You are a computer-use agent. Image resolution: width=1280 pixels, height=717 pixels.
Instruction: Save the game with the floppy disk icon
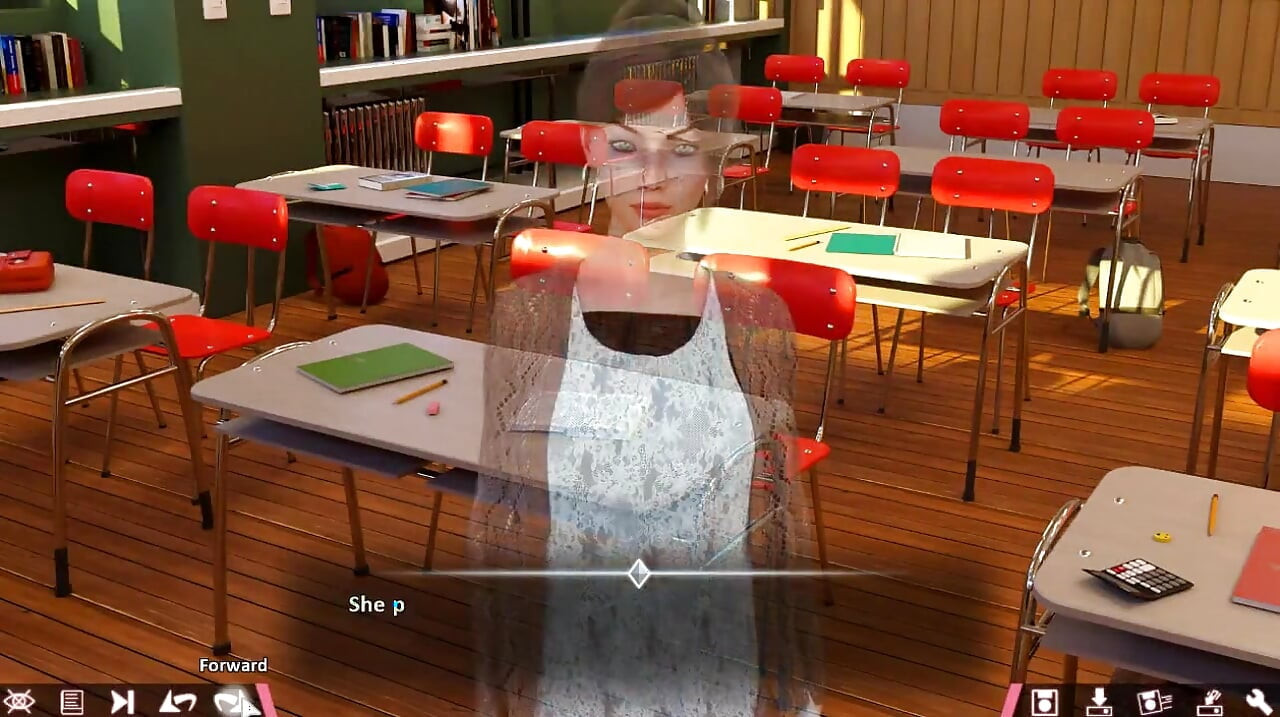click(1045, 702)
